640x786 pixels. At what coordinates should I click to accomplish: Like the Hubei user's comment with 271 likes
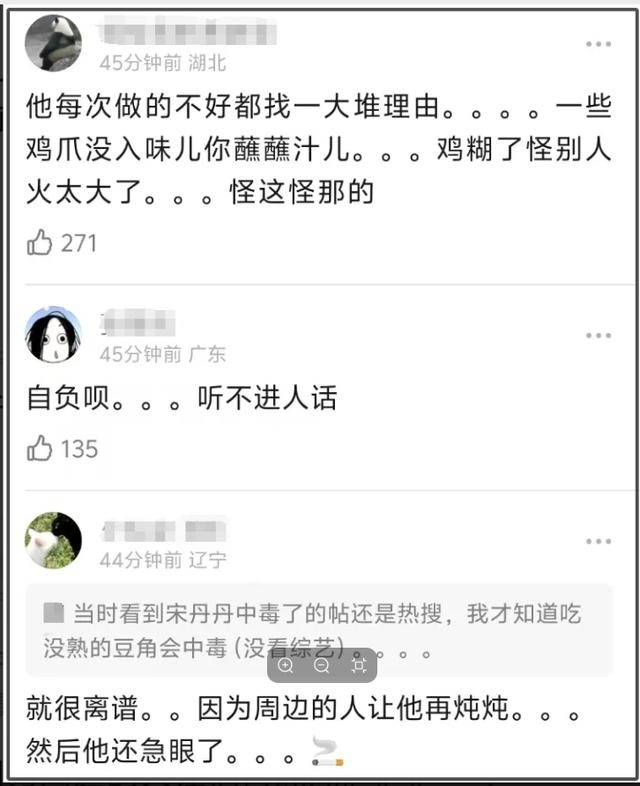[x=40, y=242]
